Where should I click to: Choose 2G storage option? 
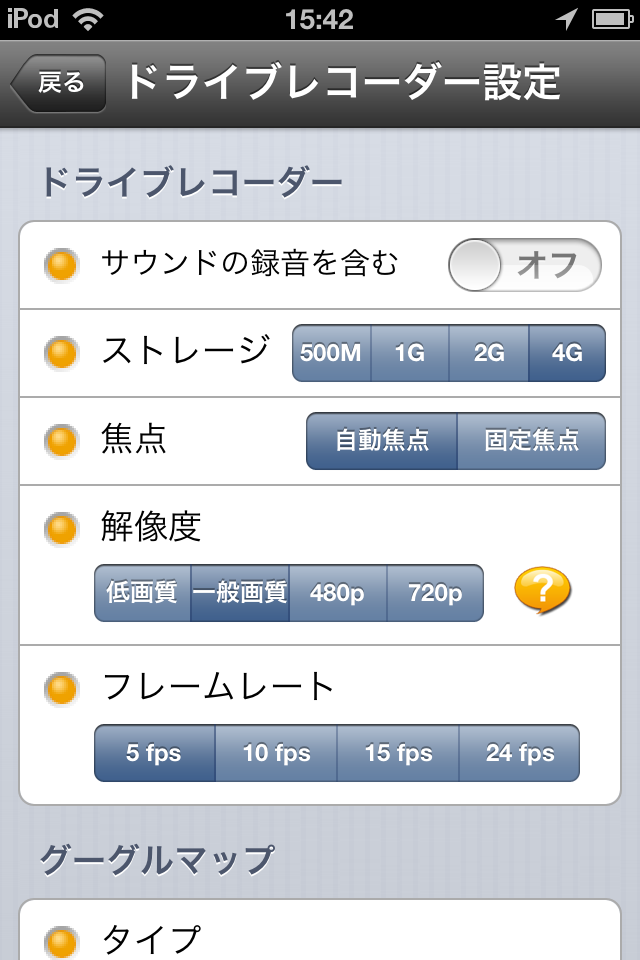coord(488,353)
